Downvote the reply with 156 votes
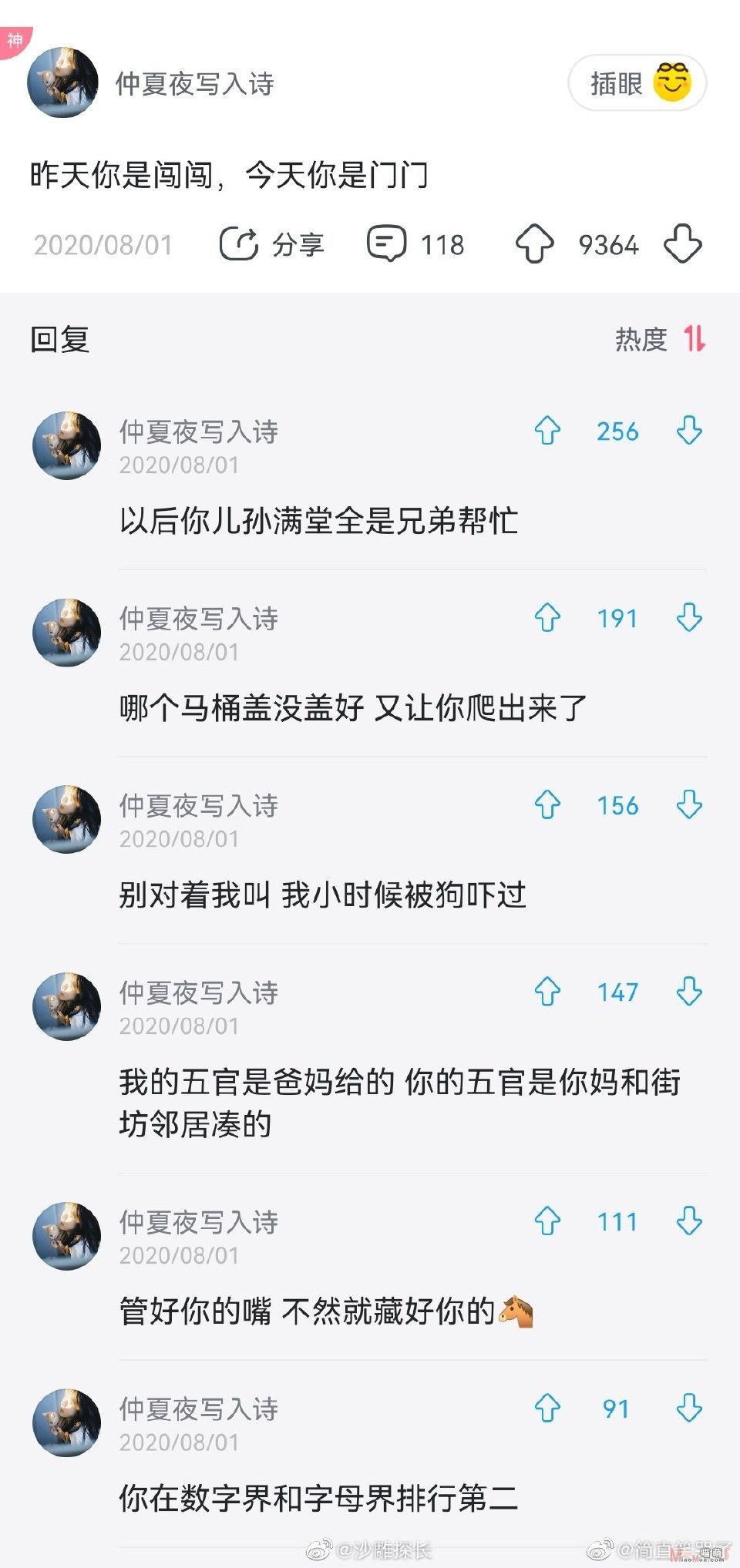 pos(689,805)
